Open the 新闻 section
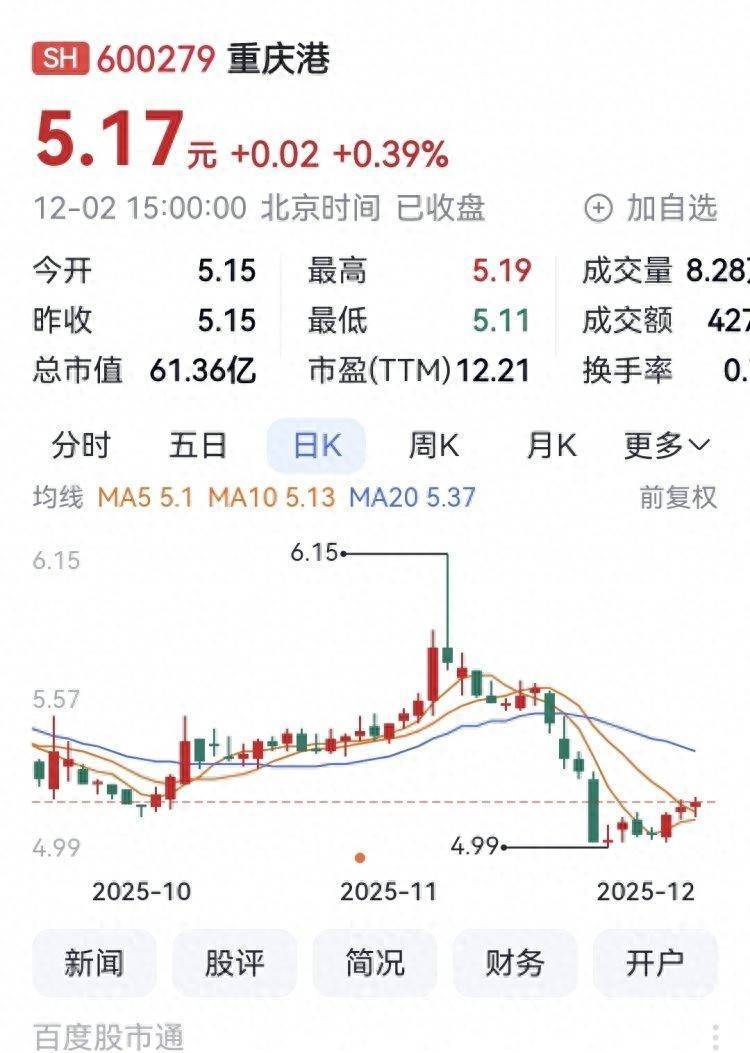 coord(94,963)
